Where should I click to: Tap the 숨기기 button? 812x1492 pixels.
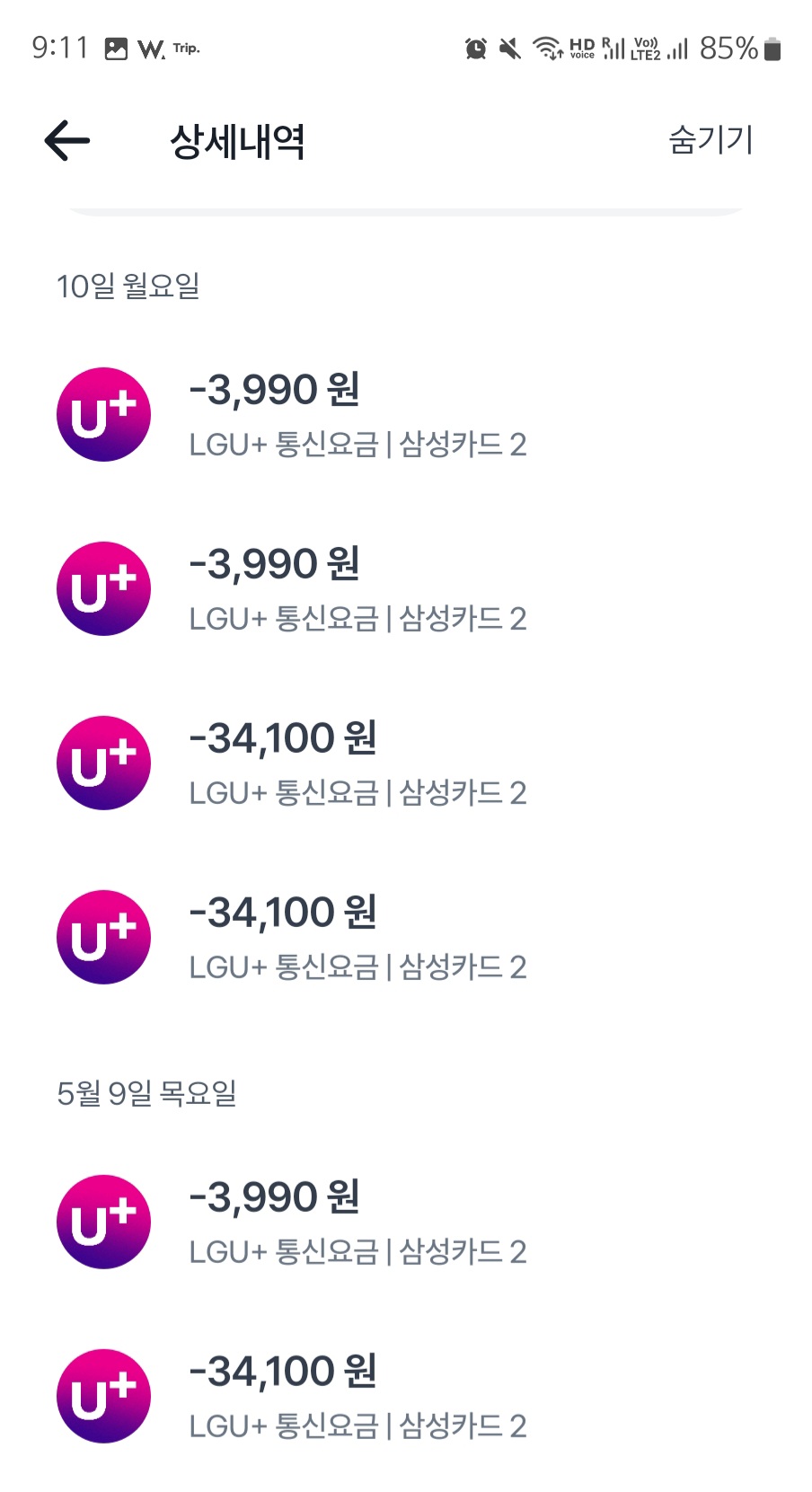710,140
